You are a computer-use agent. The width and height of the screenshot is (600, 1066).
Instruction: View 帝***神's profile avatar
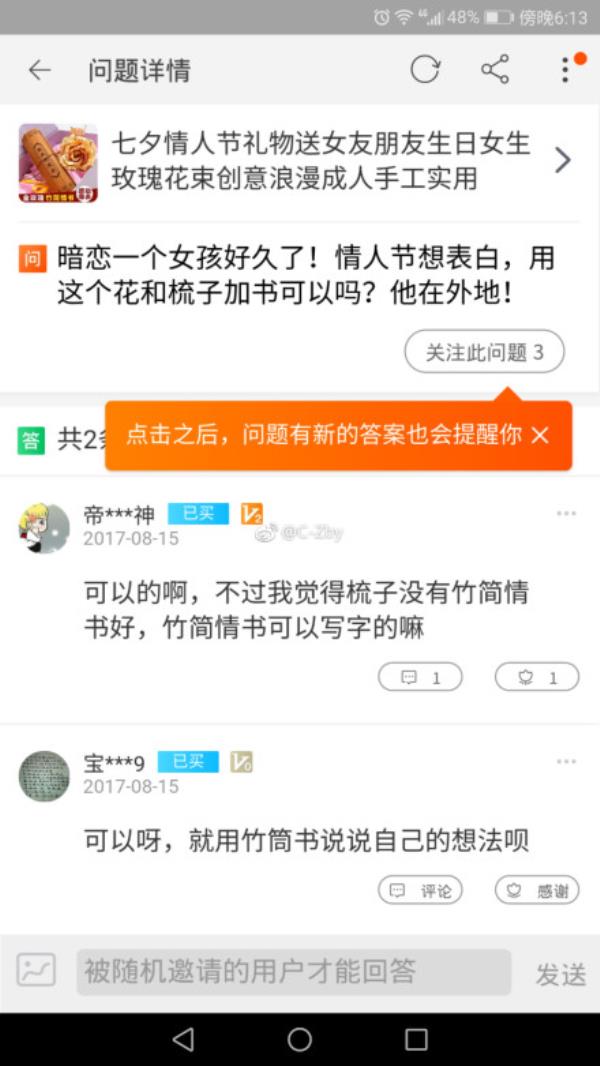point(44,527)
